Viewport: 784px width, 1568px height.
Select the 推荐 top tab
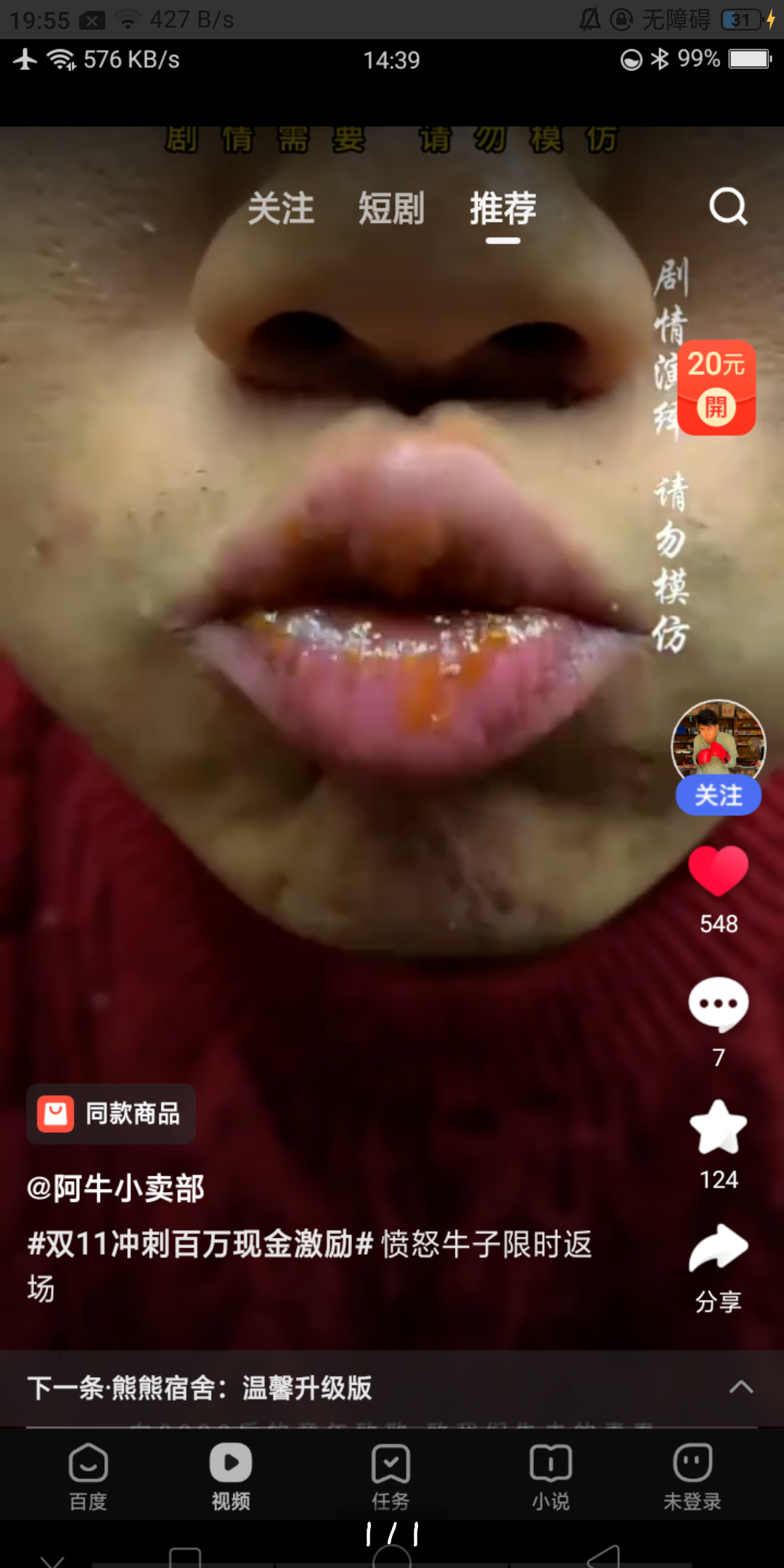(x=502, y=209)
